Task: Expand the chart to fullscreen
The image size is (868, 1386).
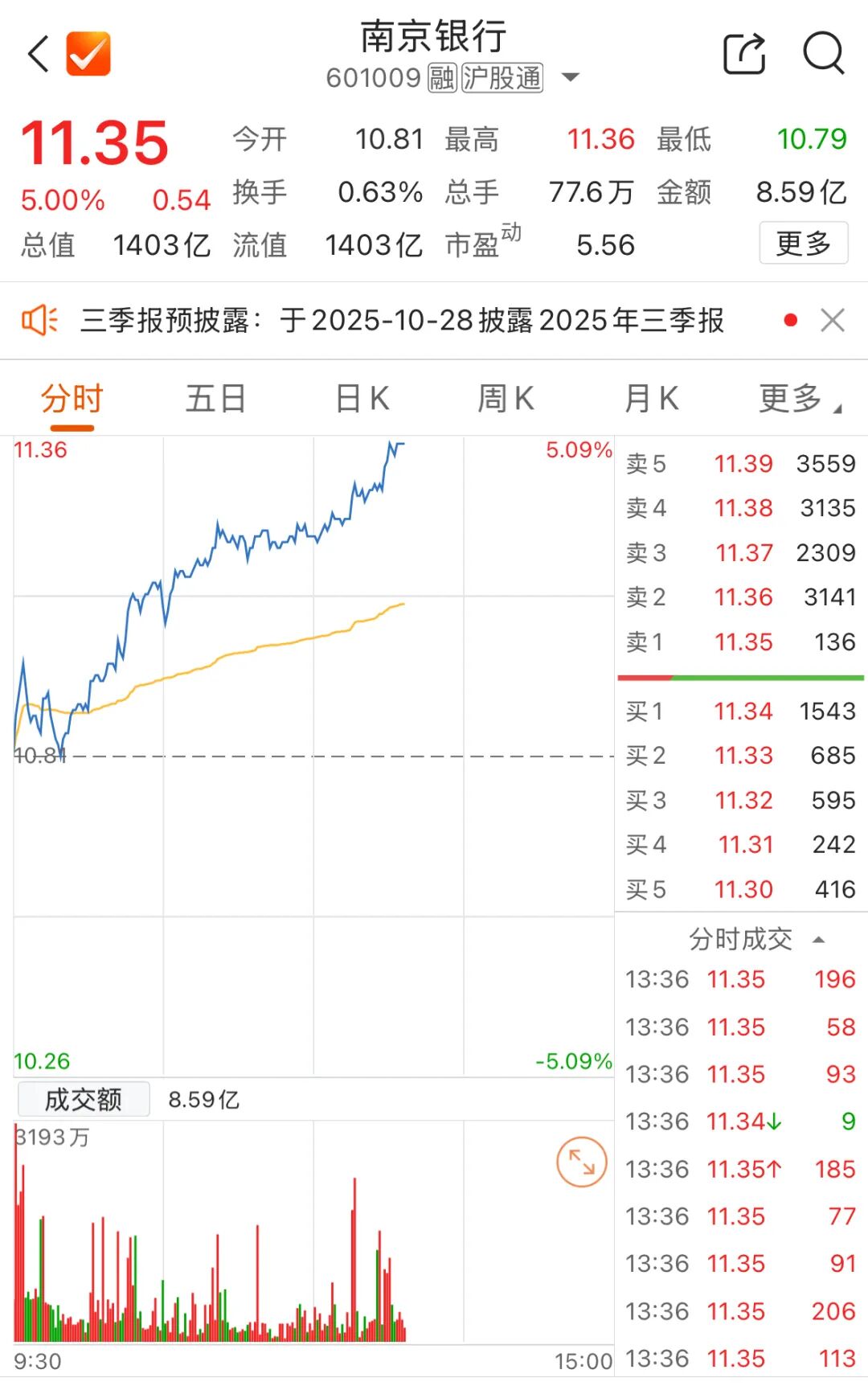Action: [x=581, y=1162]
